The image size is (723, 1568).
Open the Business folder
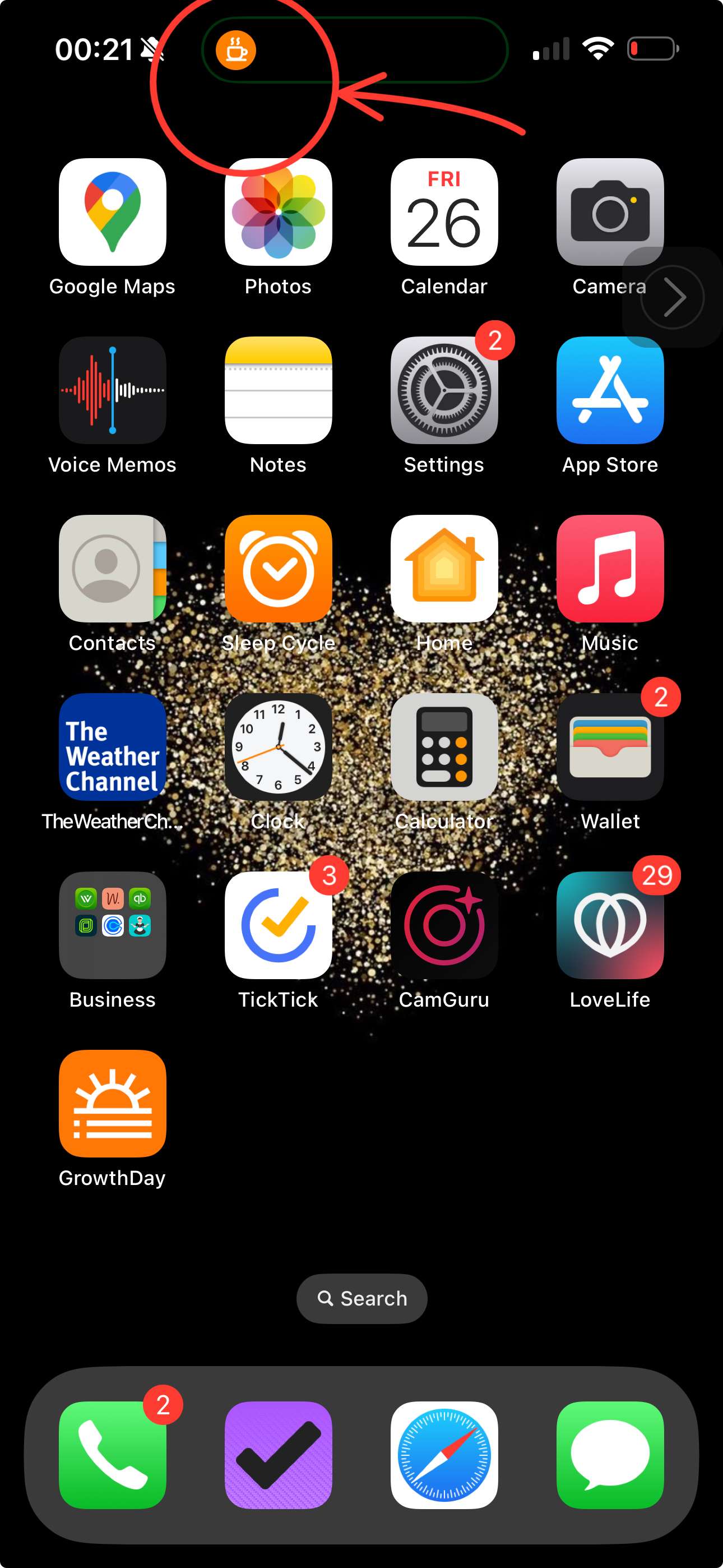112,925
